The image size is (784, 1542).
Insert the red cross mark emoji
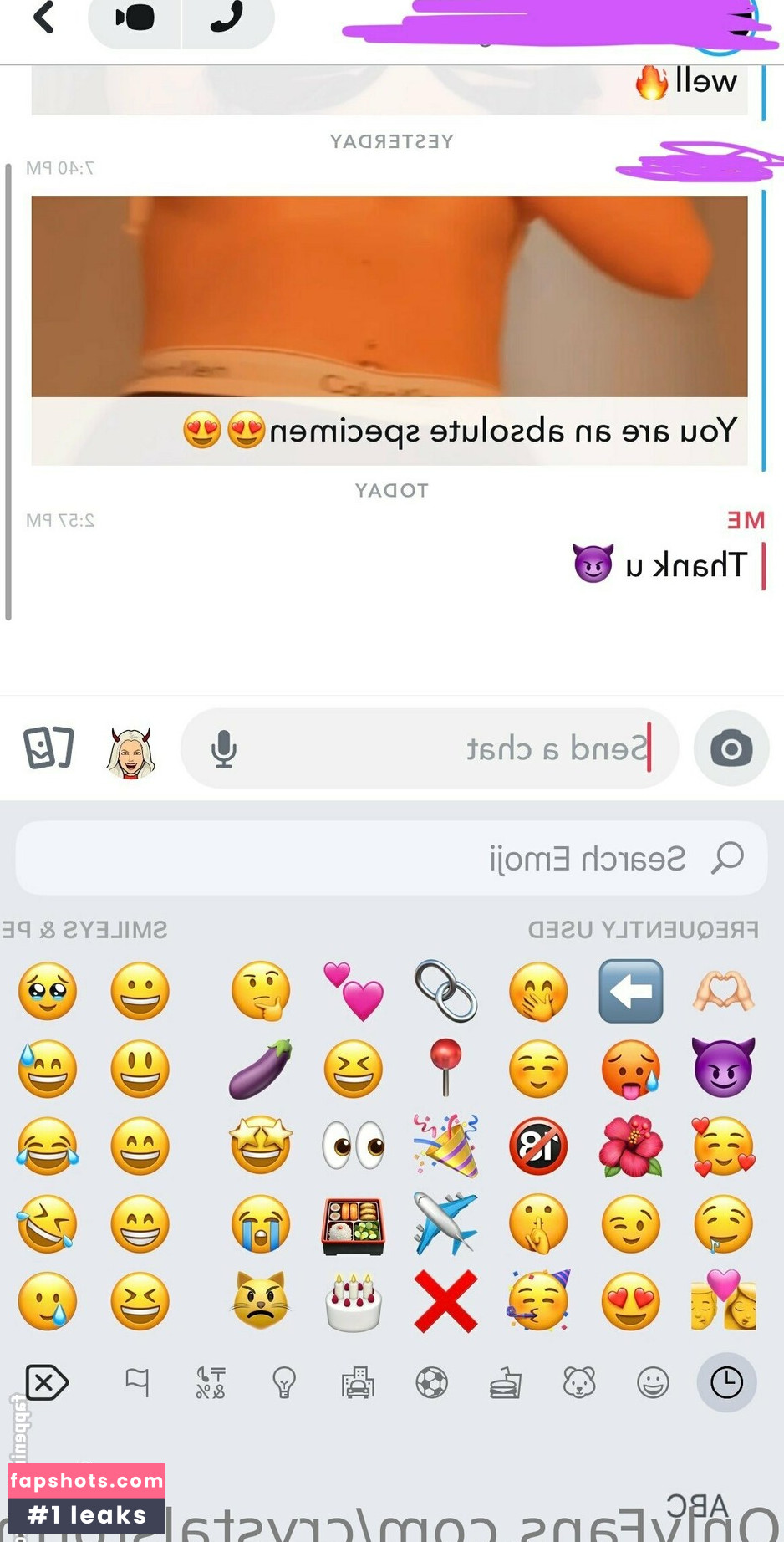pyautogui.click(x=445, y=1301)
